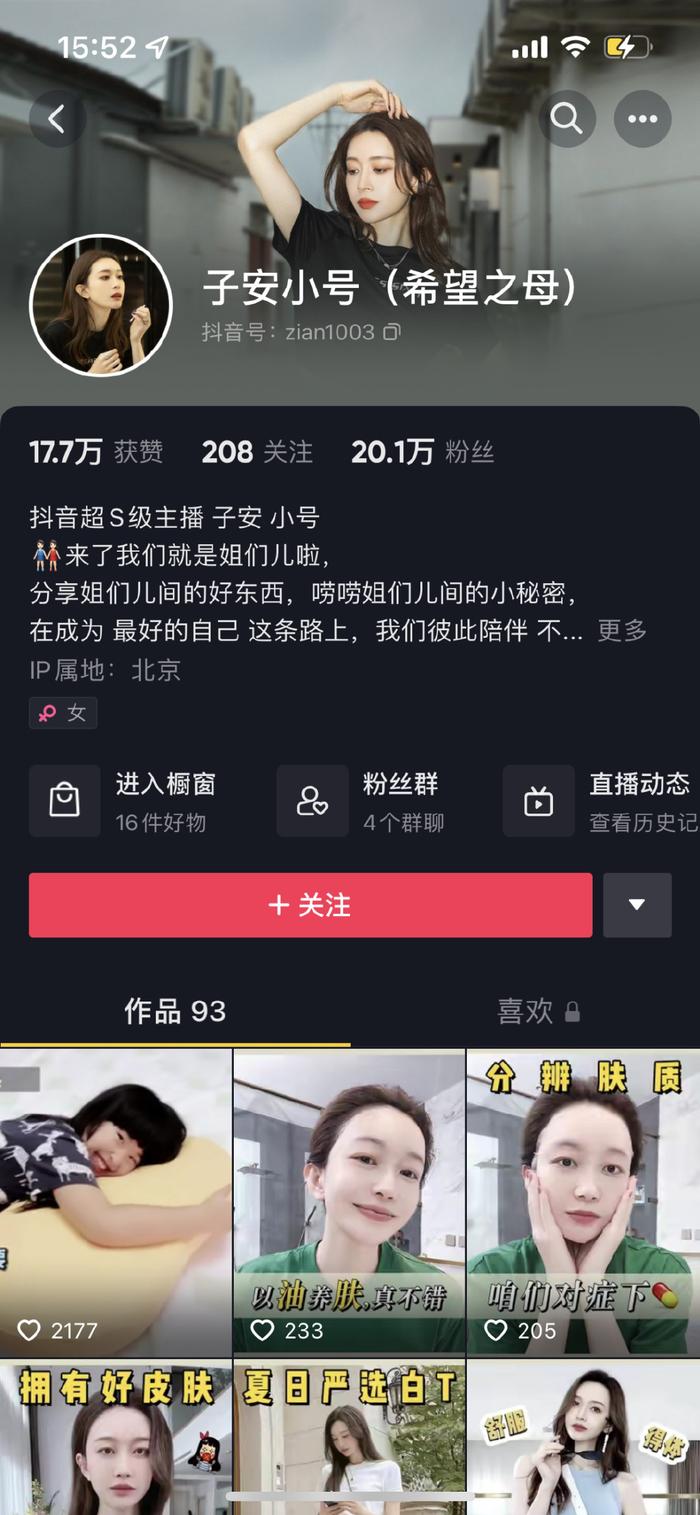Switch to the 作品 93 tab
700x1515 pixels.
coord(175,1011)
